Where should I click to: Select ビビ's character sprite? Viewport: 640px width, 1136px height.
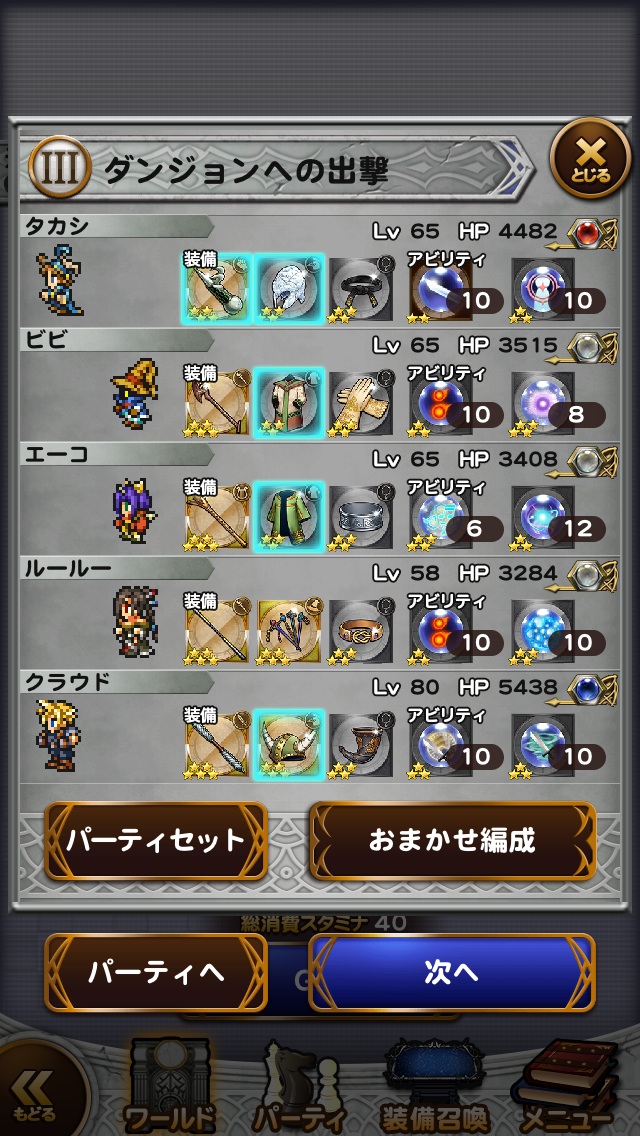134,395
